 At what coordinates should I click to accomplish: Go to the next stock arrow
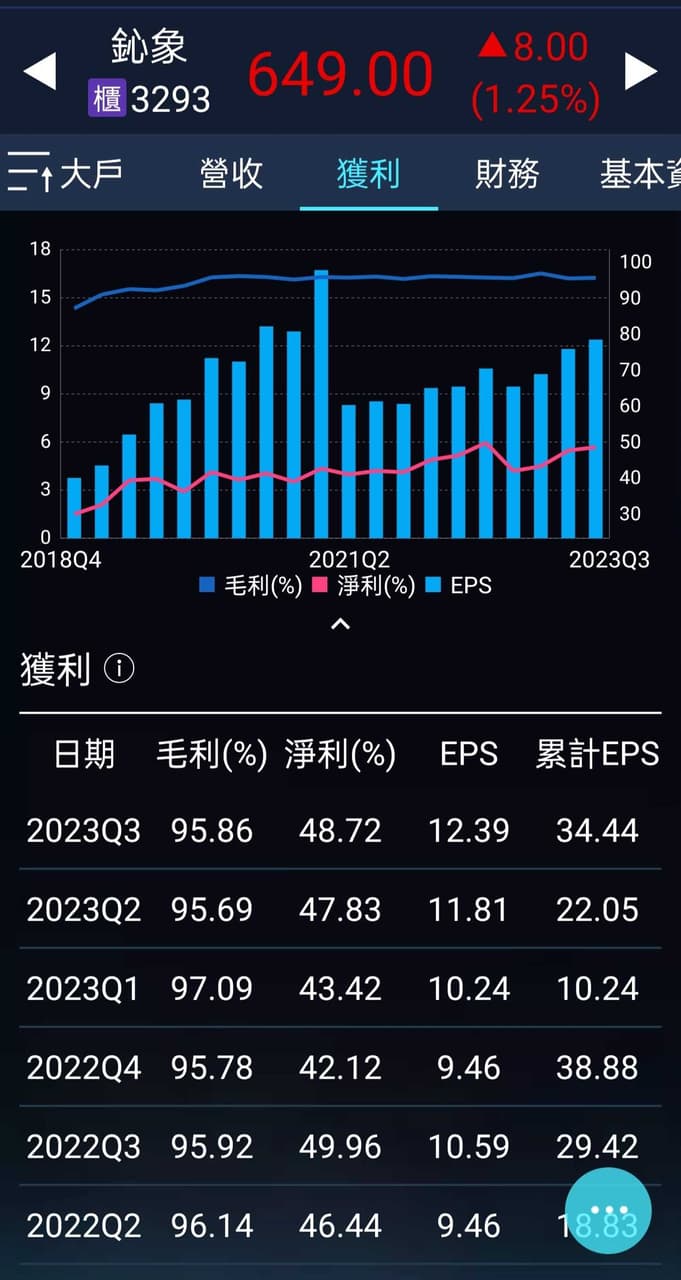640,71
